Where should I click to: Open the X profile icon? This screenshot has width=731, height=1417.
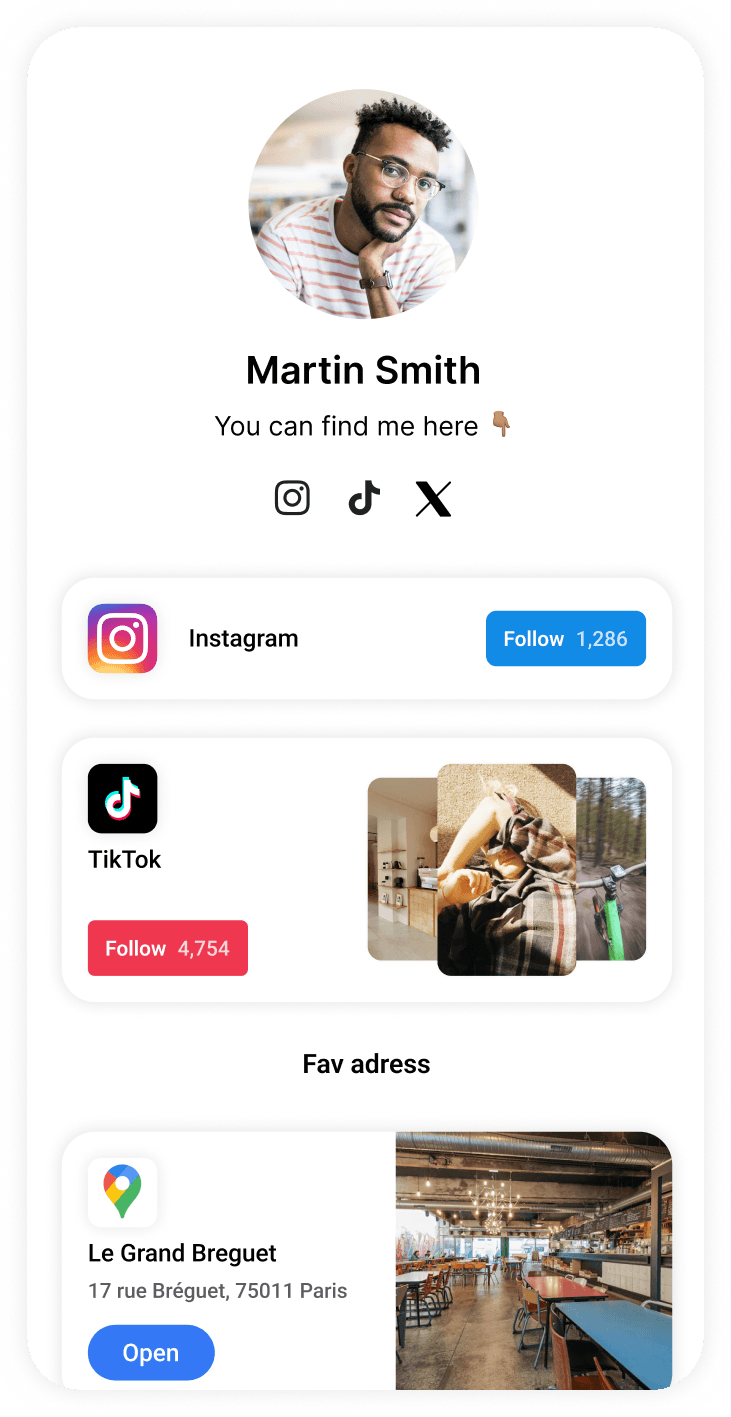point(433,498)
